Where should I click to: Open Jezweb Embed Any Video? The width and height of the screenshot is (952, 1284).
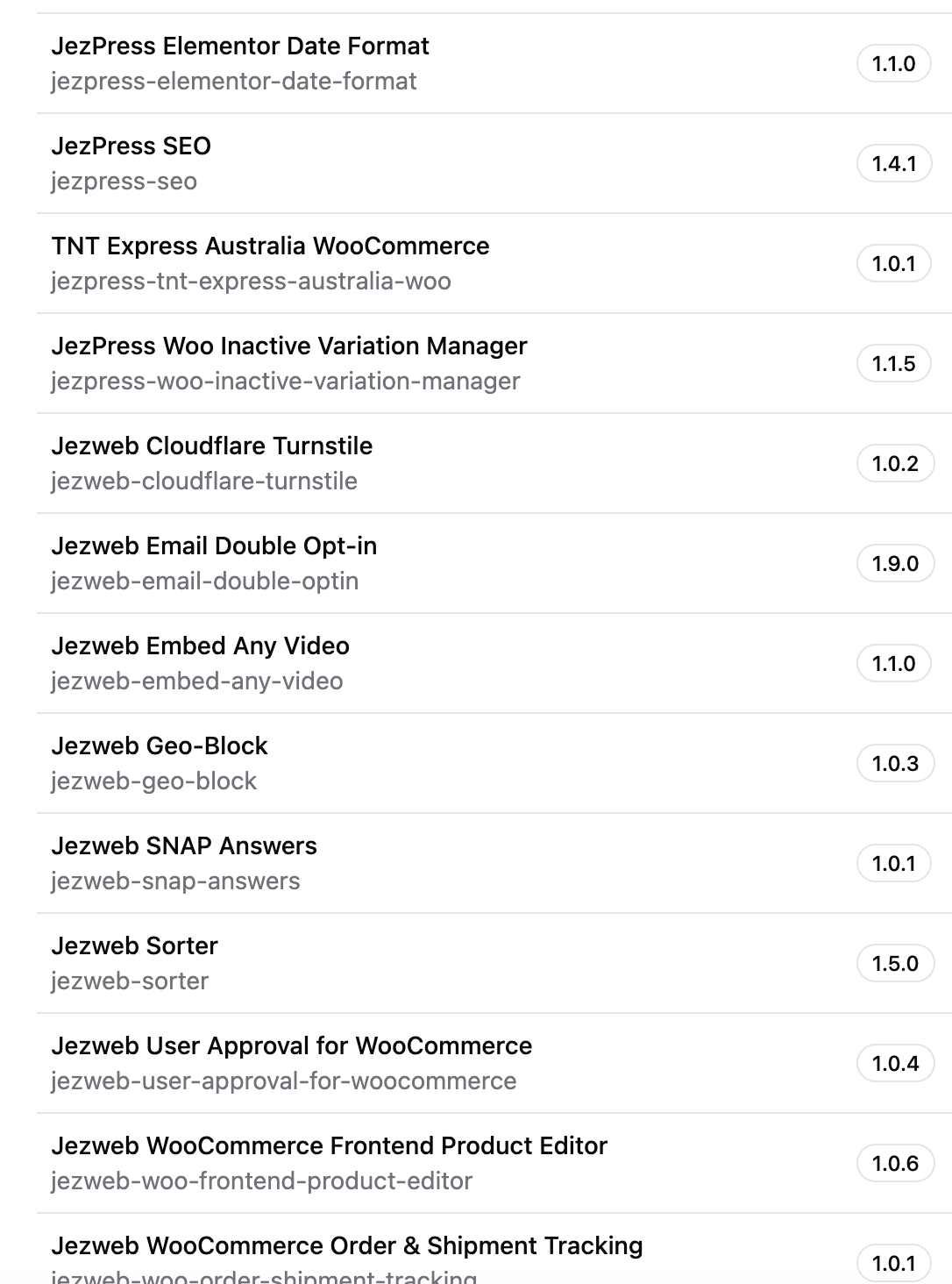[201, 646]
